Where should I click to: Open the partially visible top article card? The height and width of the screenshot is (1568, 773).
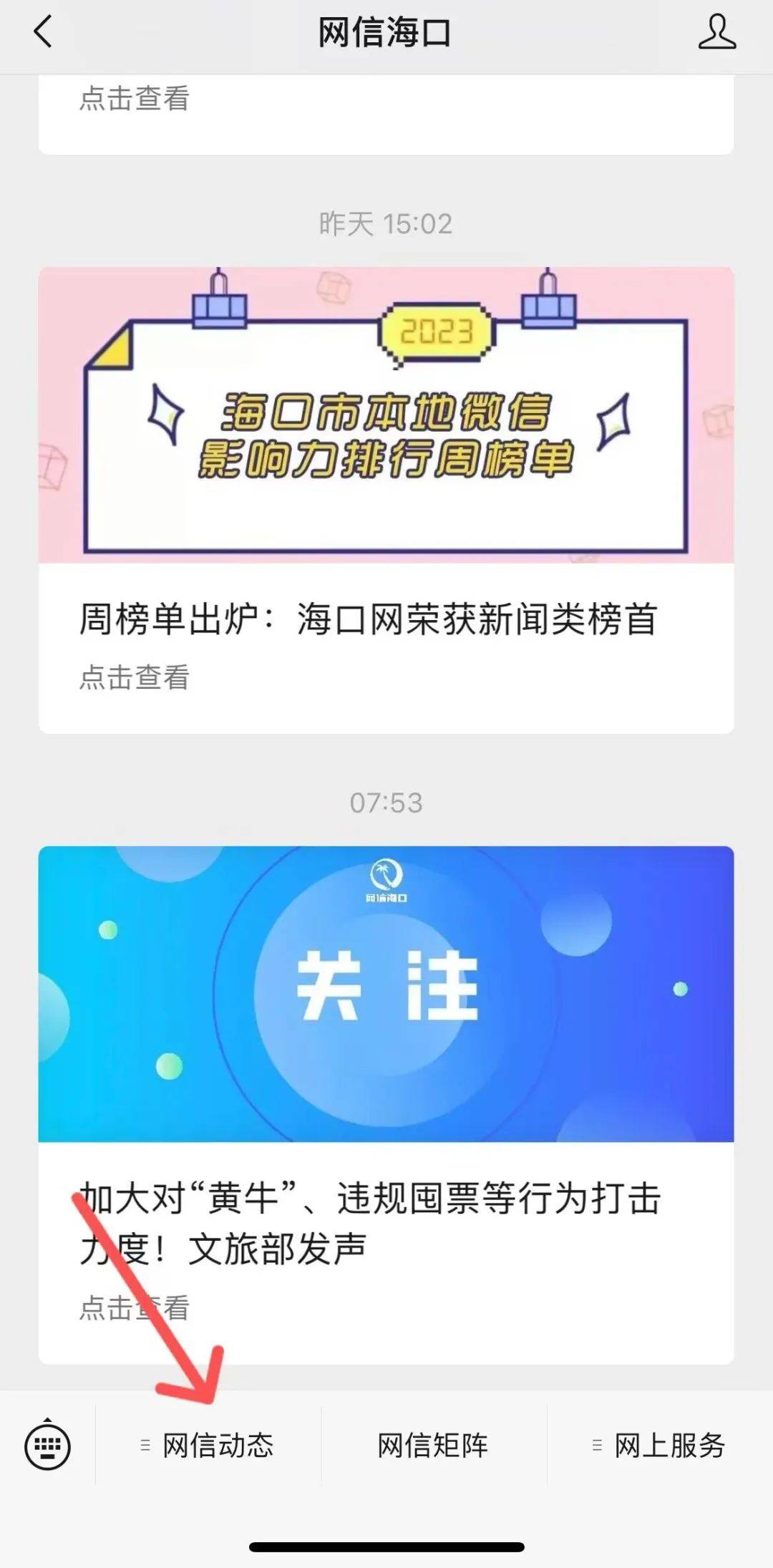point(386,113)
